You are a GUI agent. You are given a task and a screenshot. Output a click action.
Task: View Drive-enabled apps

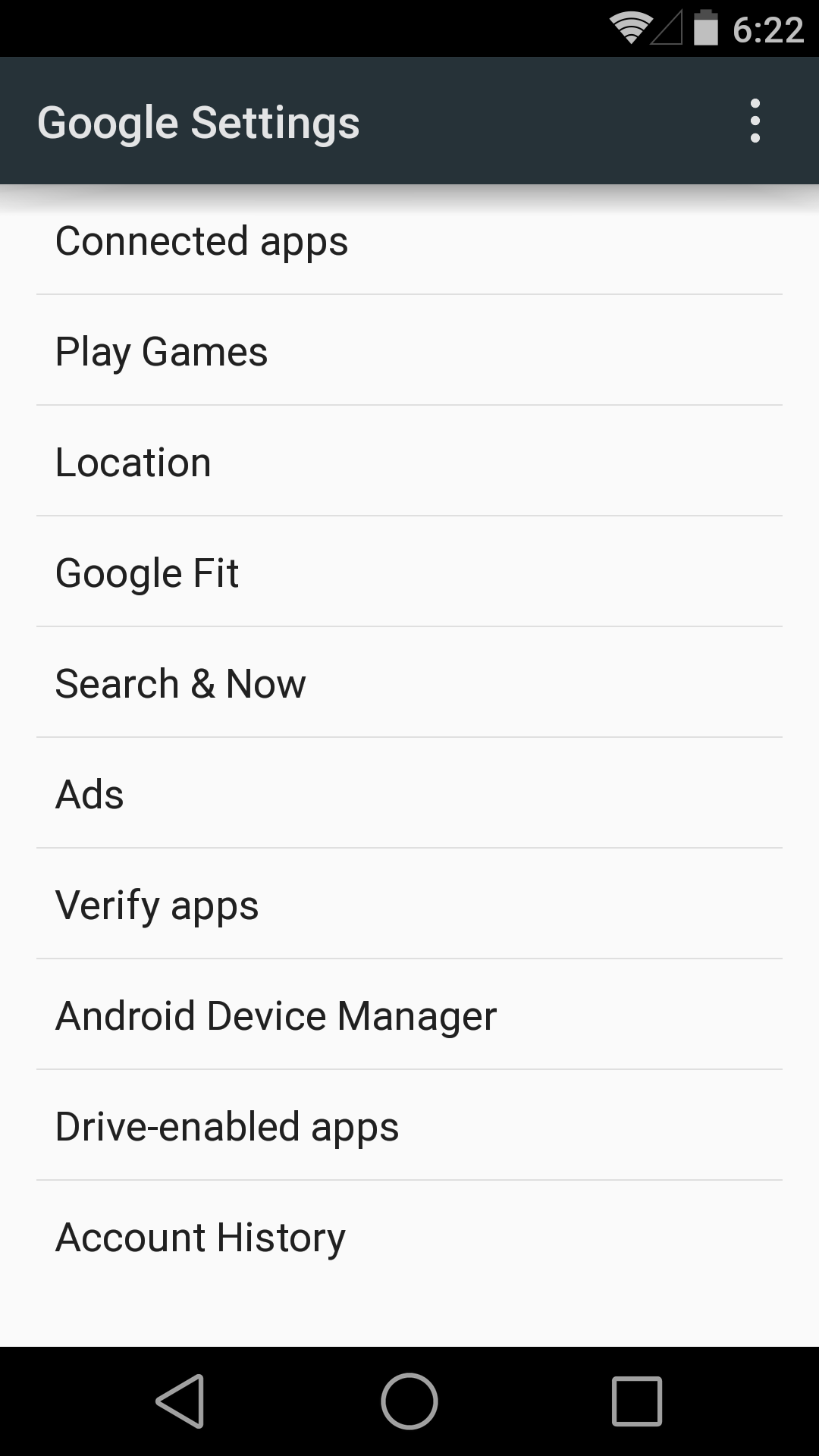click(409, 1125)
